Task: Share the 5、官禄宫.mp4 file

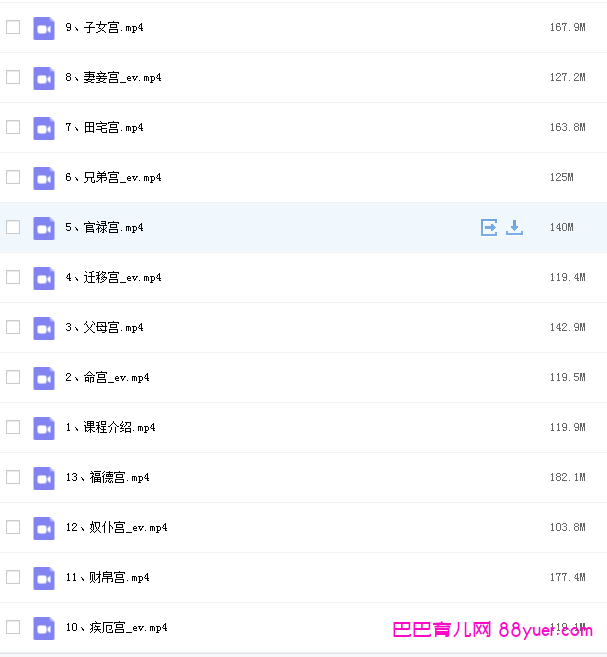Action: point(489,227)
